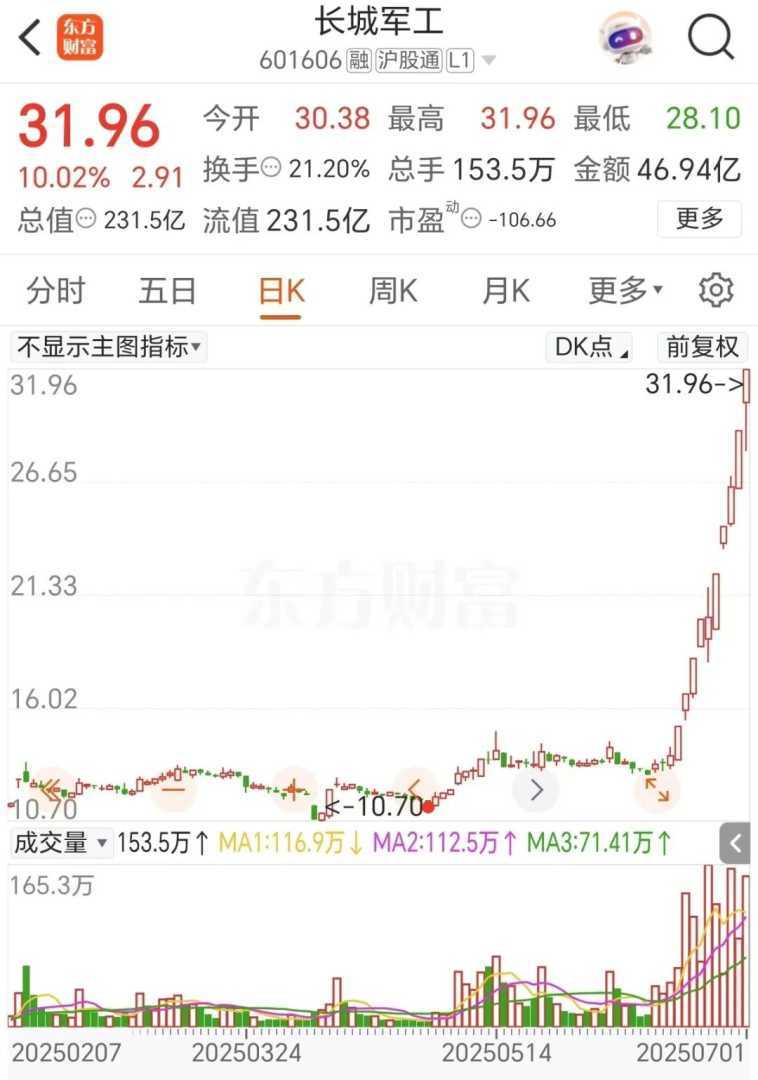Select the 日K chart tab
Image resolution: width=758 pixels, height=1080 pixels.
pyautogui.click(x=281, y=291)
